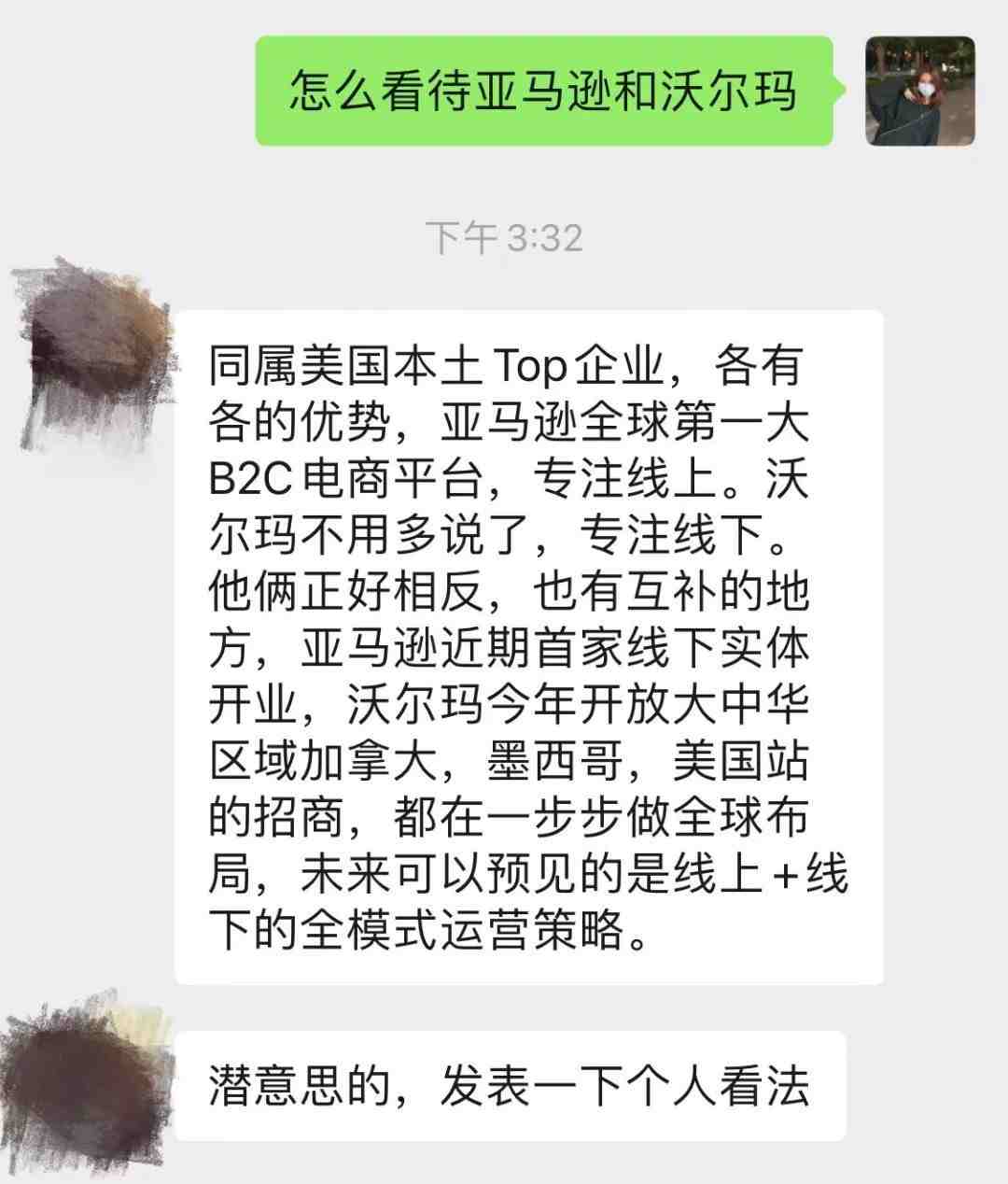
Task: Open the profile photo beside the green message
Action: point(920,91)
